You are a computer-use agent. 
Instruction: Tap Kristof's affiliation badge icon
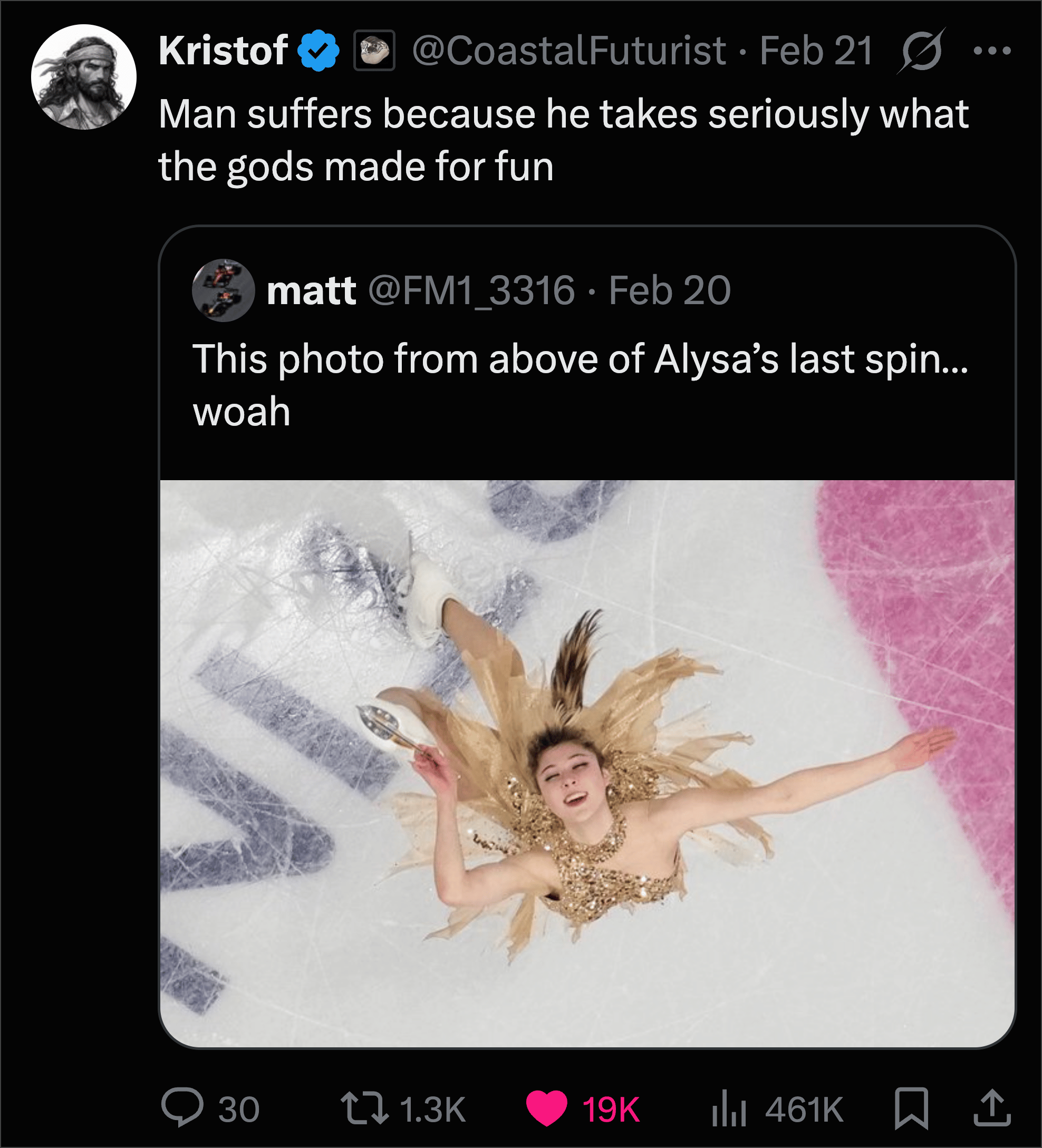pyautogui.click(x=374, y=51)
